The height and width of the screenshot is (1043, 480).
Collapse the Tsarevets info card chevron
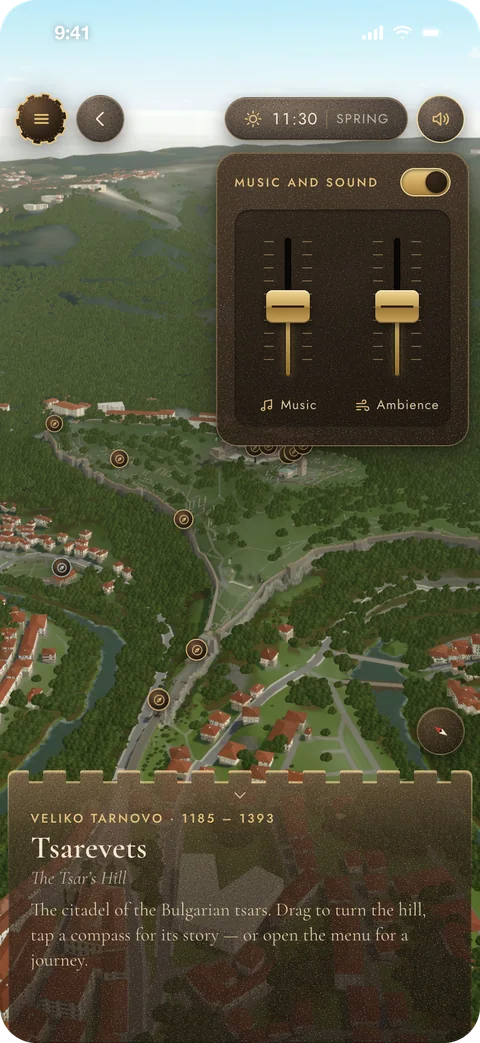240,795
